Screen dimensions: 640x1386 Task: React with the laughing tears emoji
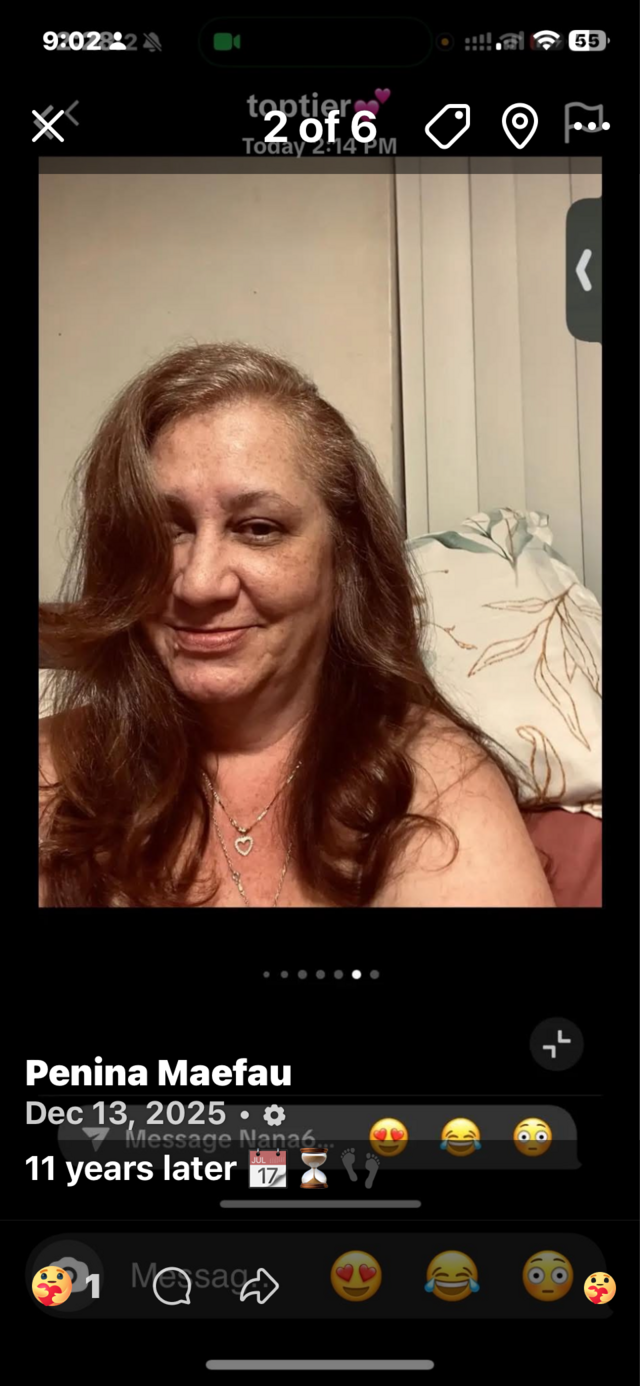(452, 1276)
